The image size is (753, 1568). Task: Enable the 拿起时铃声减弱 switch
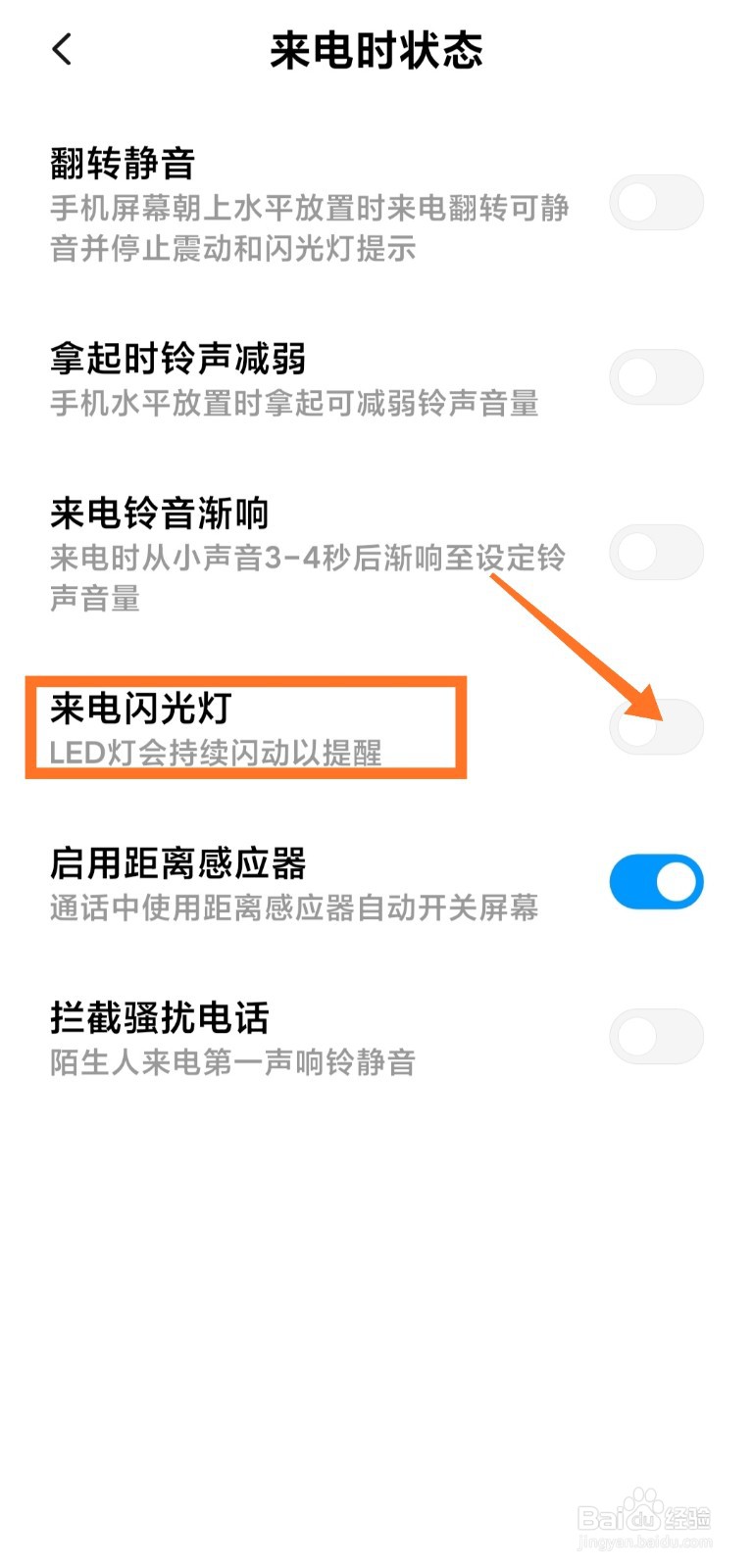[655, 375]
